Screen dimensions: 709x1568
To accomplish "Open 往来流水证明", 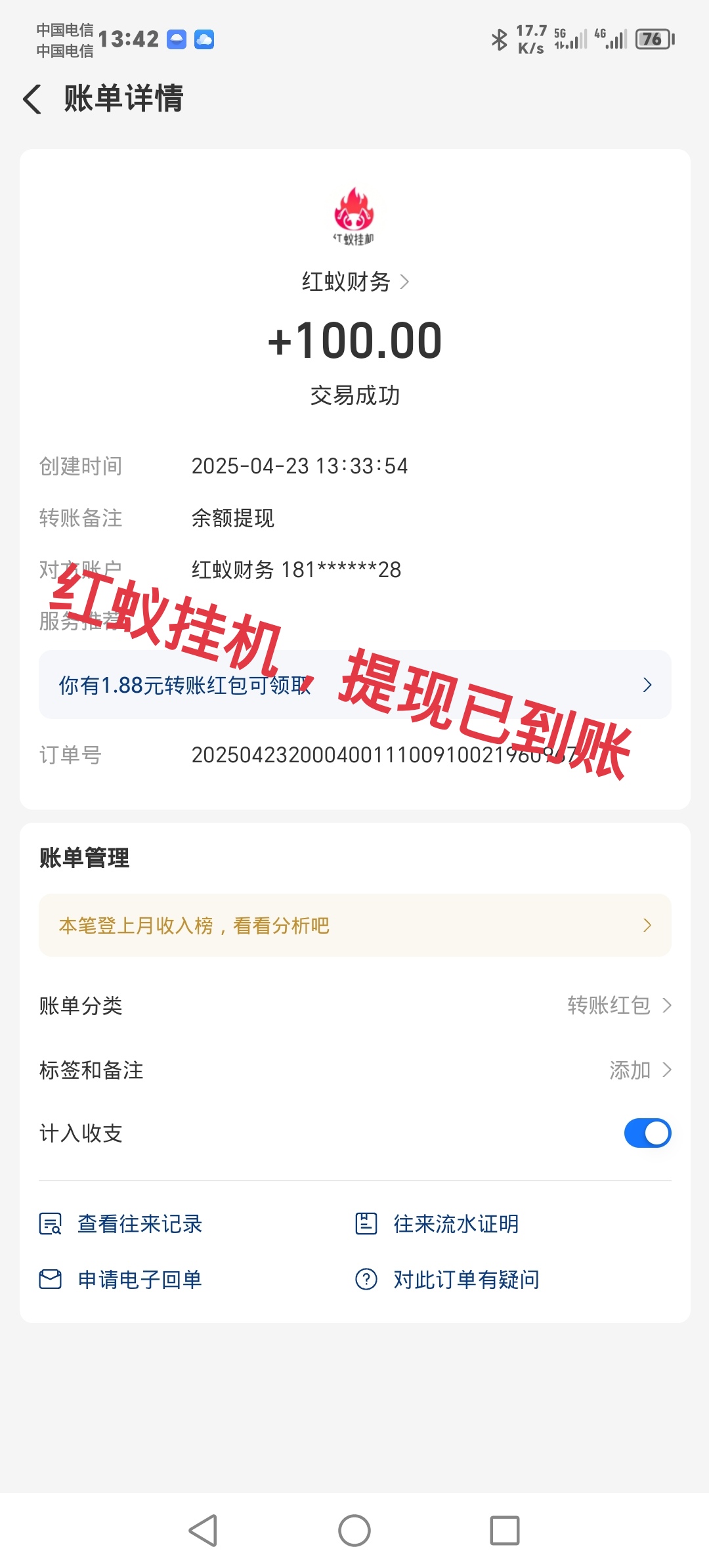I will coord(437,1223).
